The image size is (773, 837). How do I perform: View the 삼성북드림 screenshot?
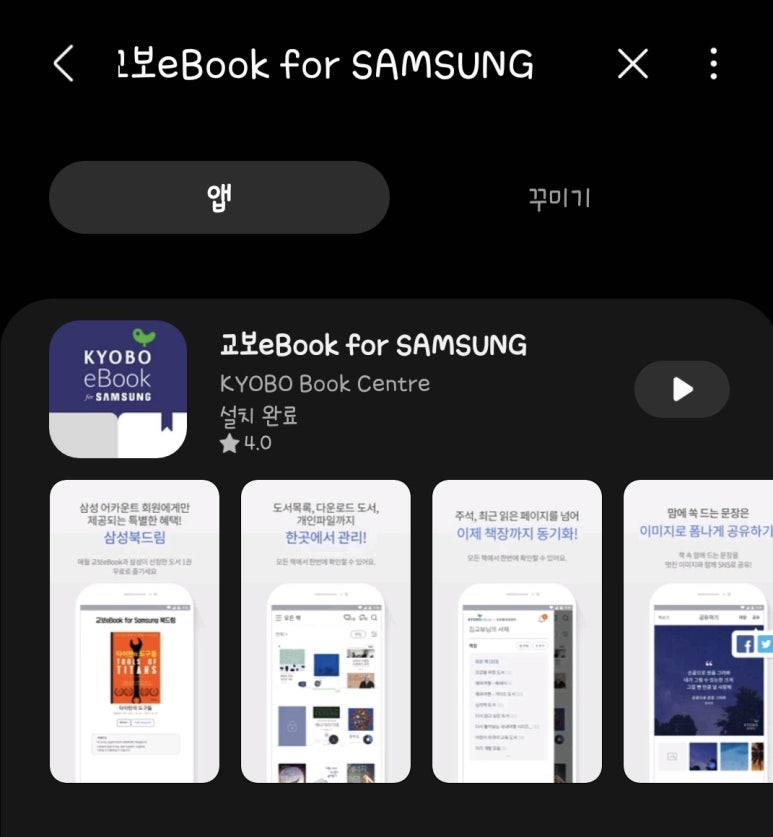coord(134,630)
